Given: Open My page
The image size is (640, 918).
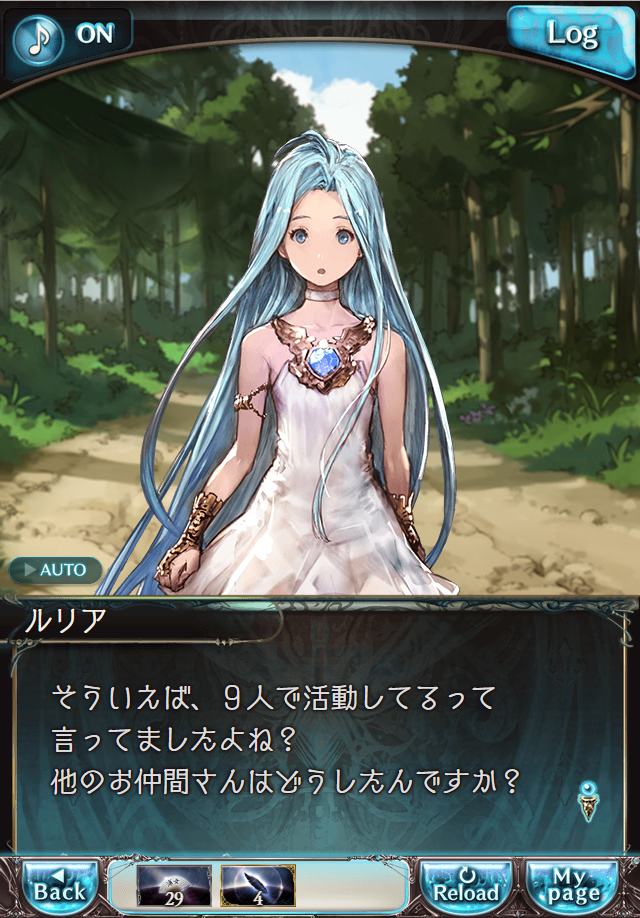Looking at the screenshot, I should (x=574, y=885).
